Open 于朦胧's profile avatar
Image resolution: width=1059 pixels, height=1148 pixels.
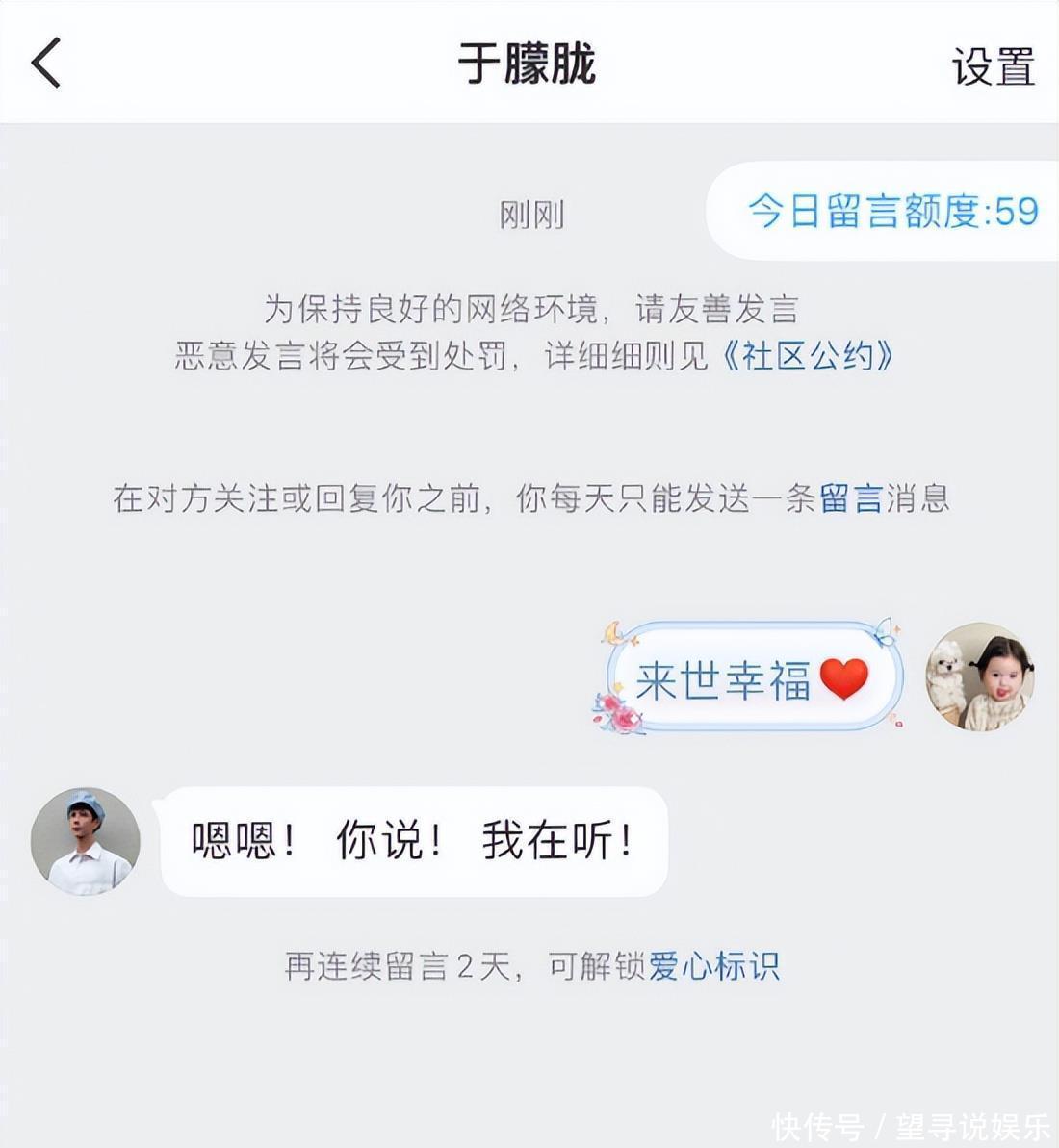pyautogui.click(x=86, y=842)
